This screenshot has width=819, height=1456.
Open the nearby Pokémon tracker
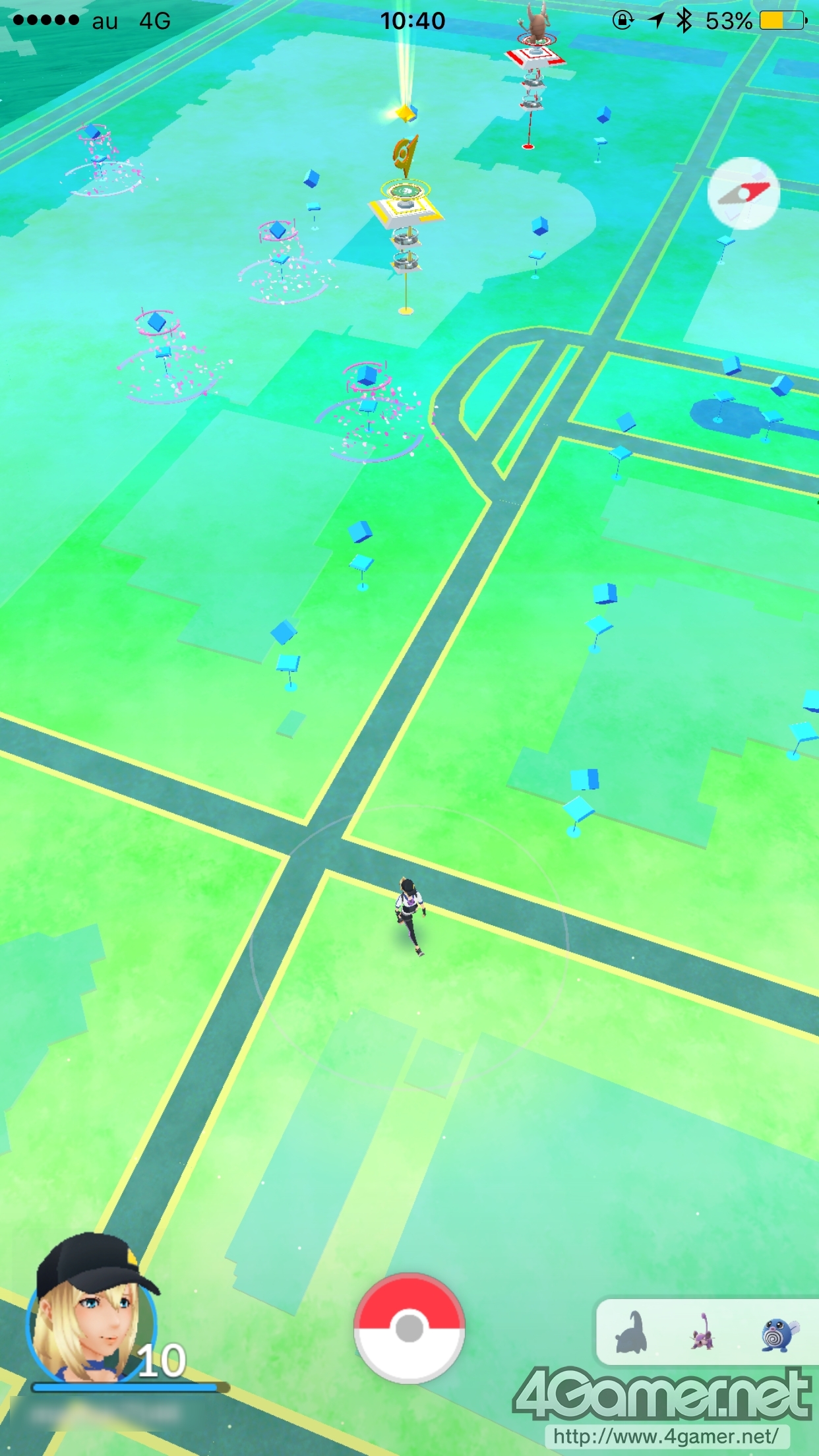coord(707,1332)
